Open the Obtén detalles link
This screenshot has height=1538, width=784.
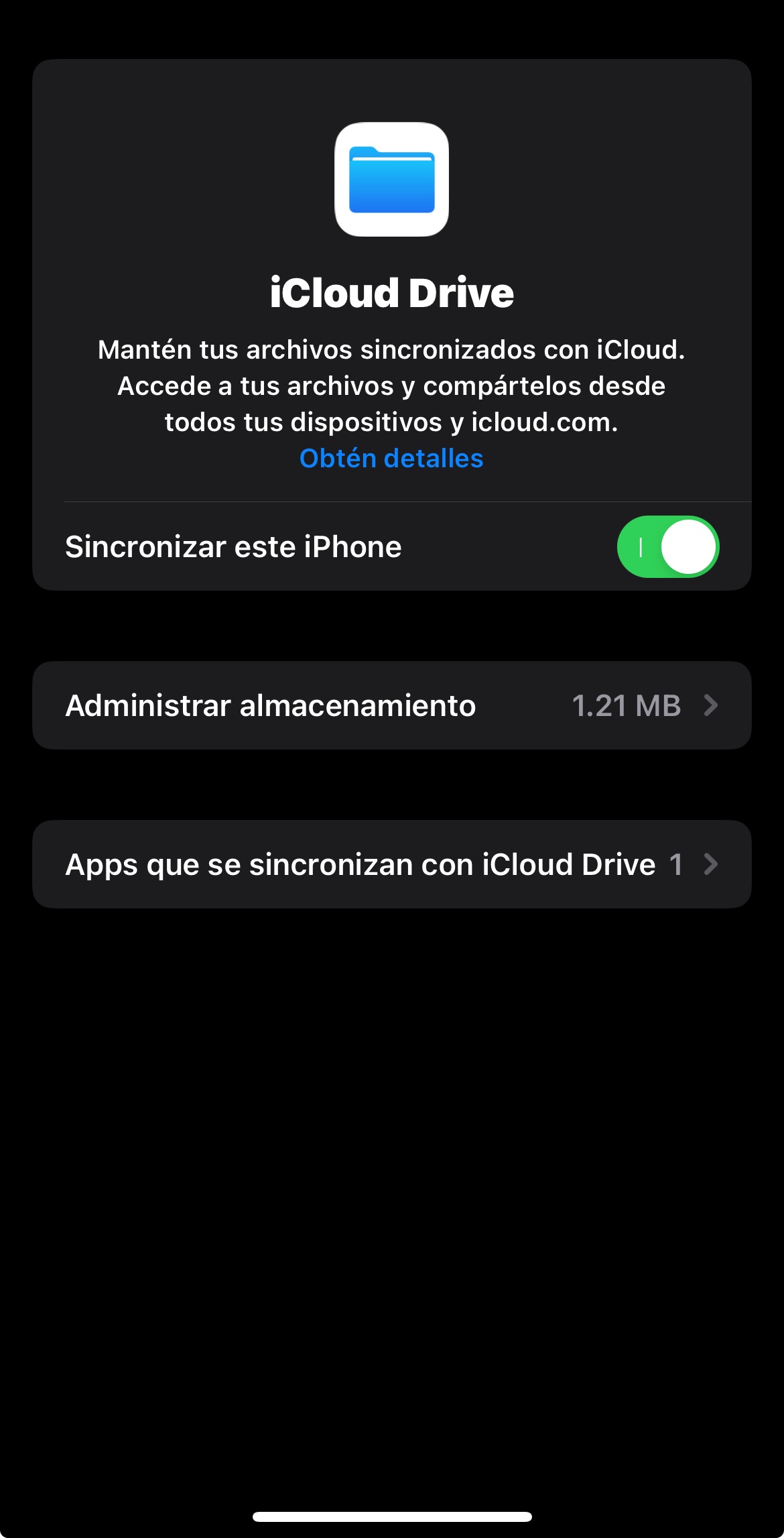pos(391,459)
